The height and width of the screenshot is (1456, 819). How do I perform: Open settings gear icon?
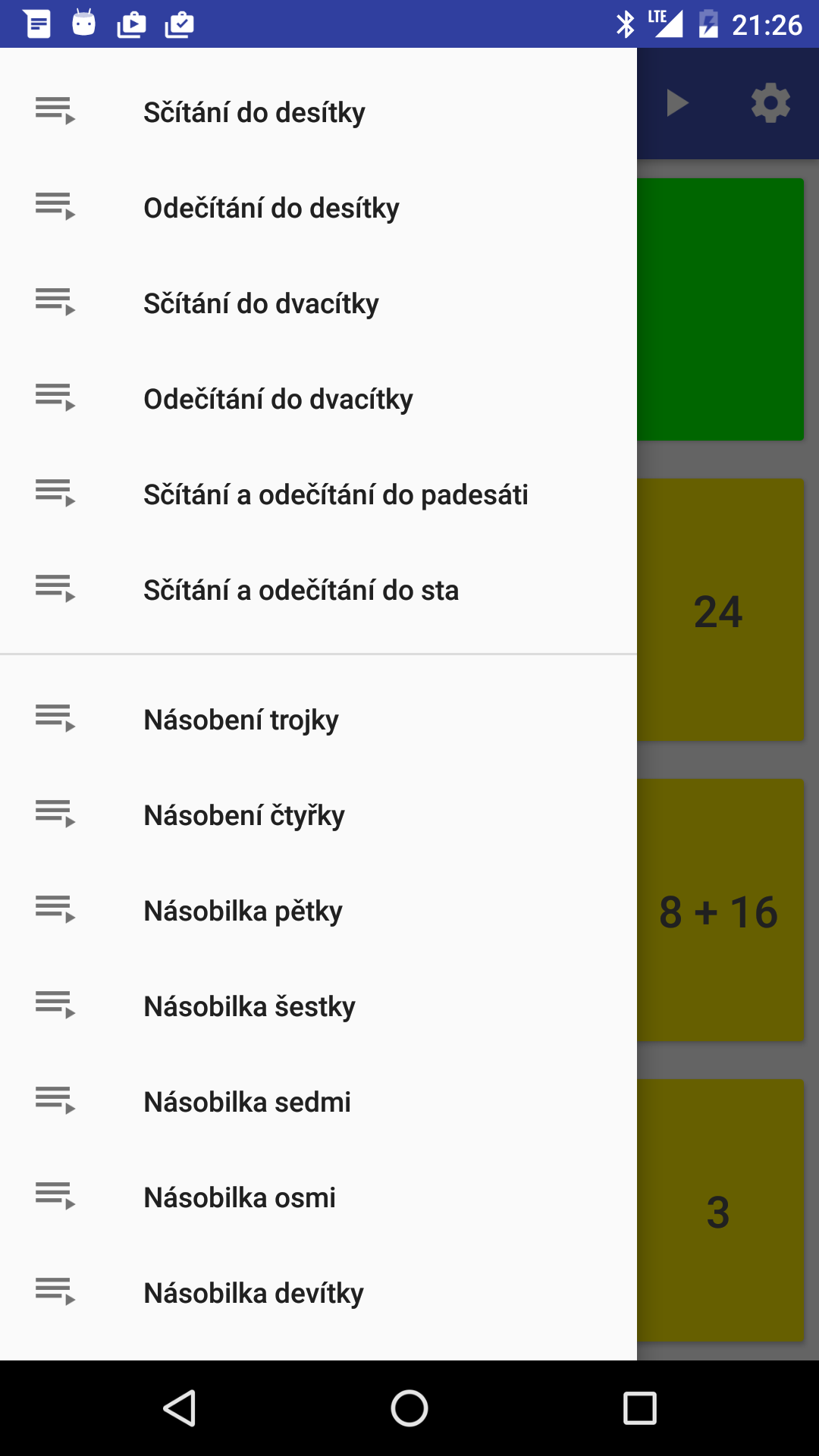click(x=770, y=103)
